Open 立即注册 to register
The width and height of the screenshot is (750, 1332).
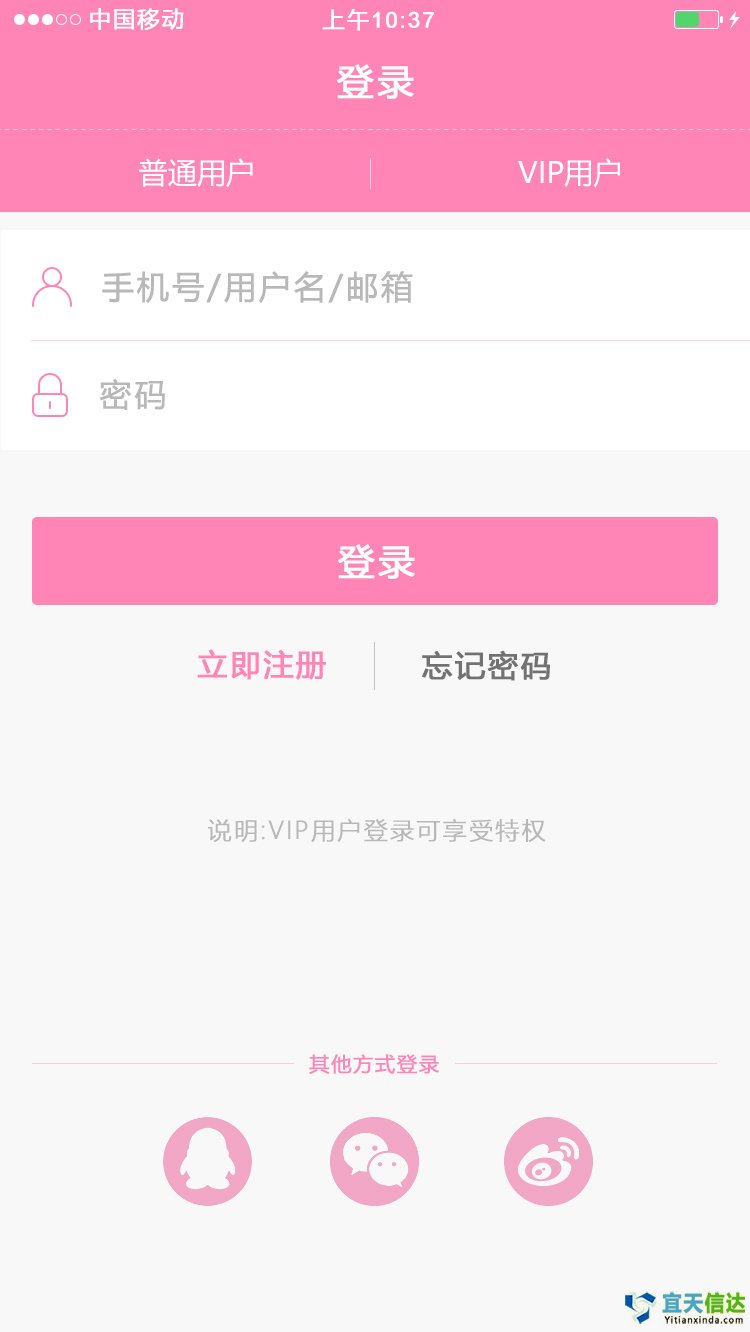pyautogui.click(x=262, y=666)
